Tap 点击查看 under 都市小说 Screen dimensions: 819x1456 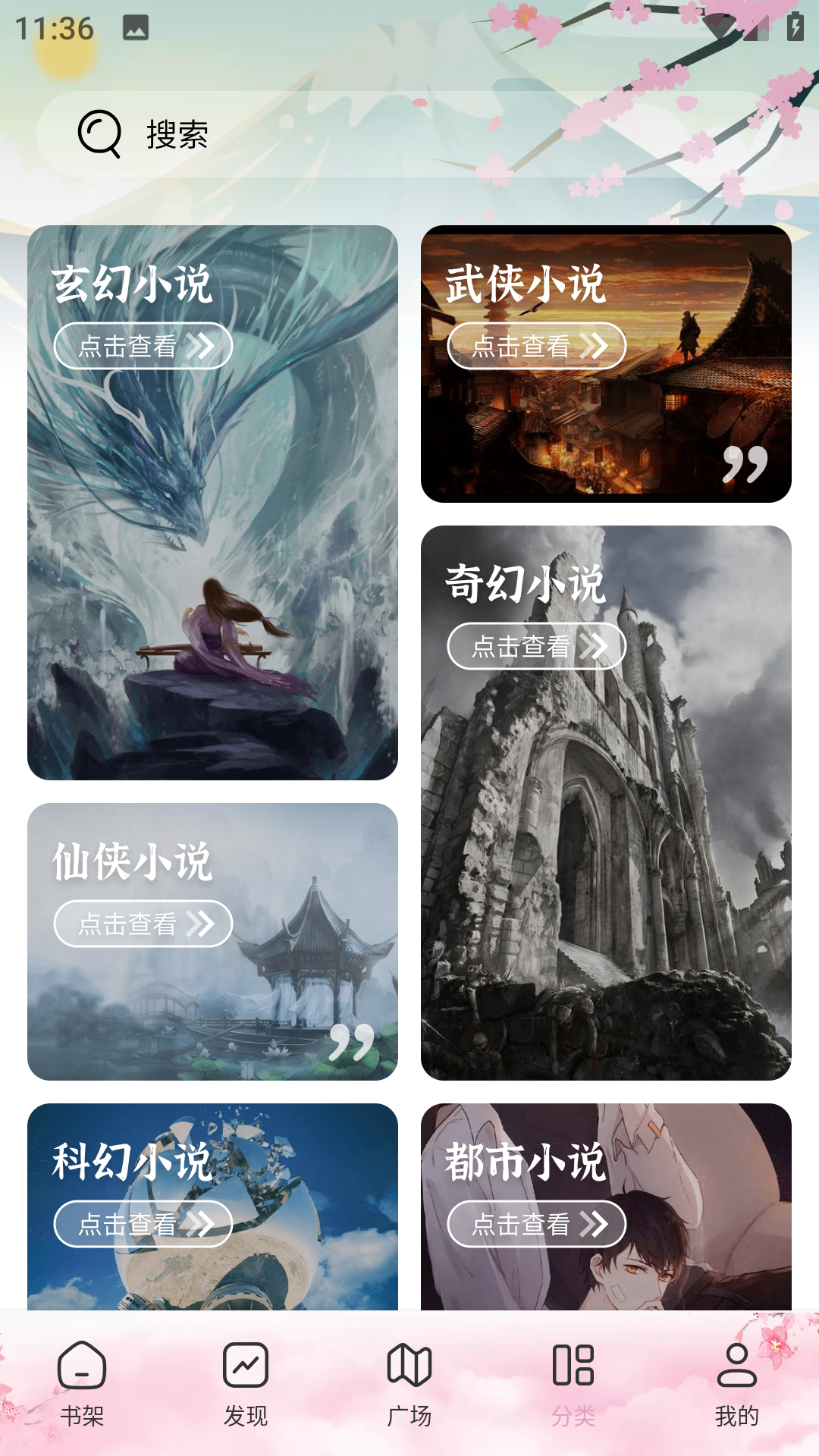click(x=536, y=1223)
